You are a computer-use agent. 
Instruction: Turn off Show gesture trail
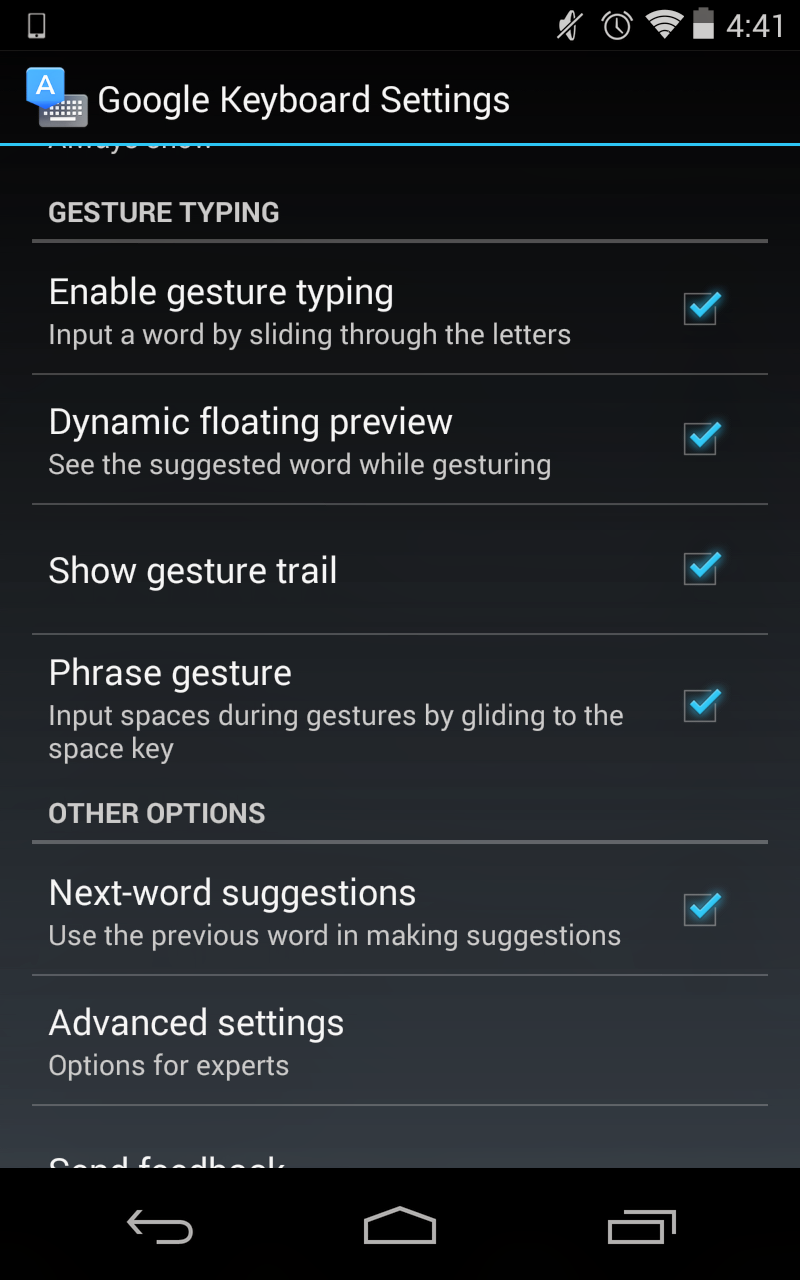pyautogui.click(x=700, y=569)
